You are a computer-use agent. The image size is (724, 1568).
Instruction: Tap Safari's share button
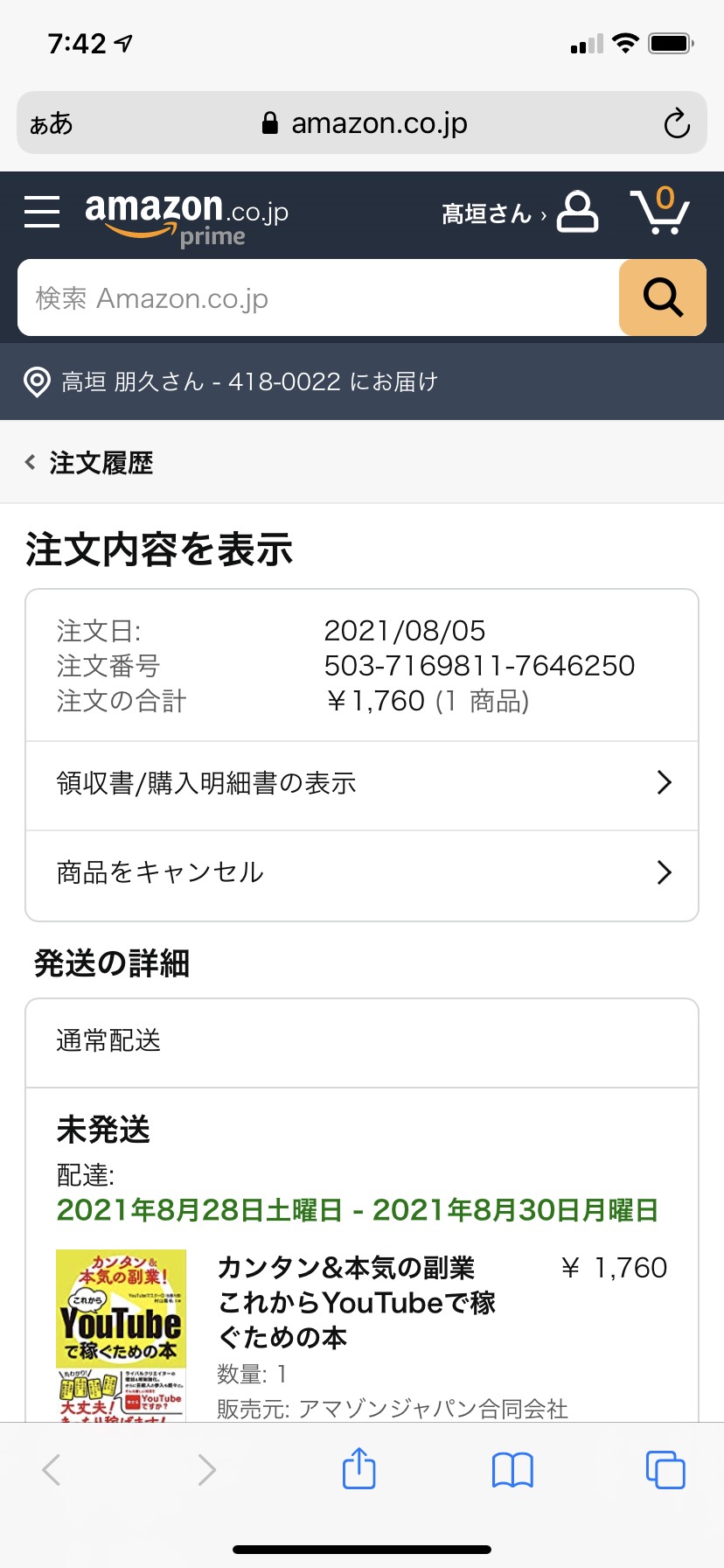click(359, 1469)
